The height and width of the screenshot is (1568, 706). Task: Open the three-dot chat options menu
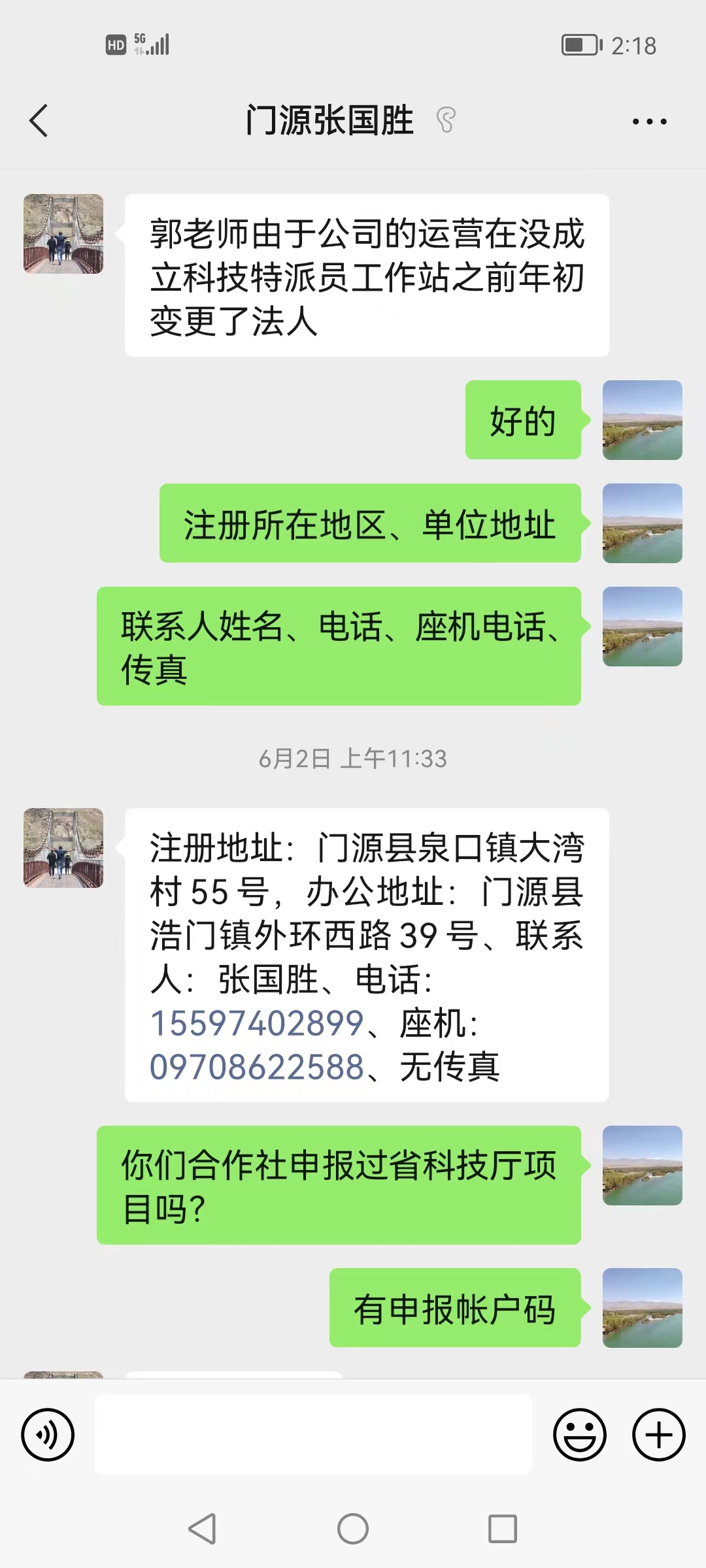coord(649,122)
